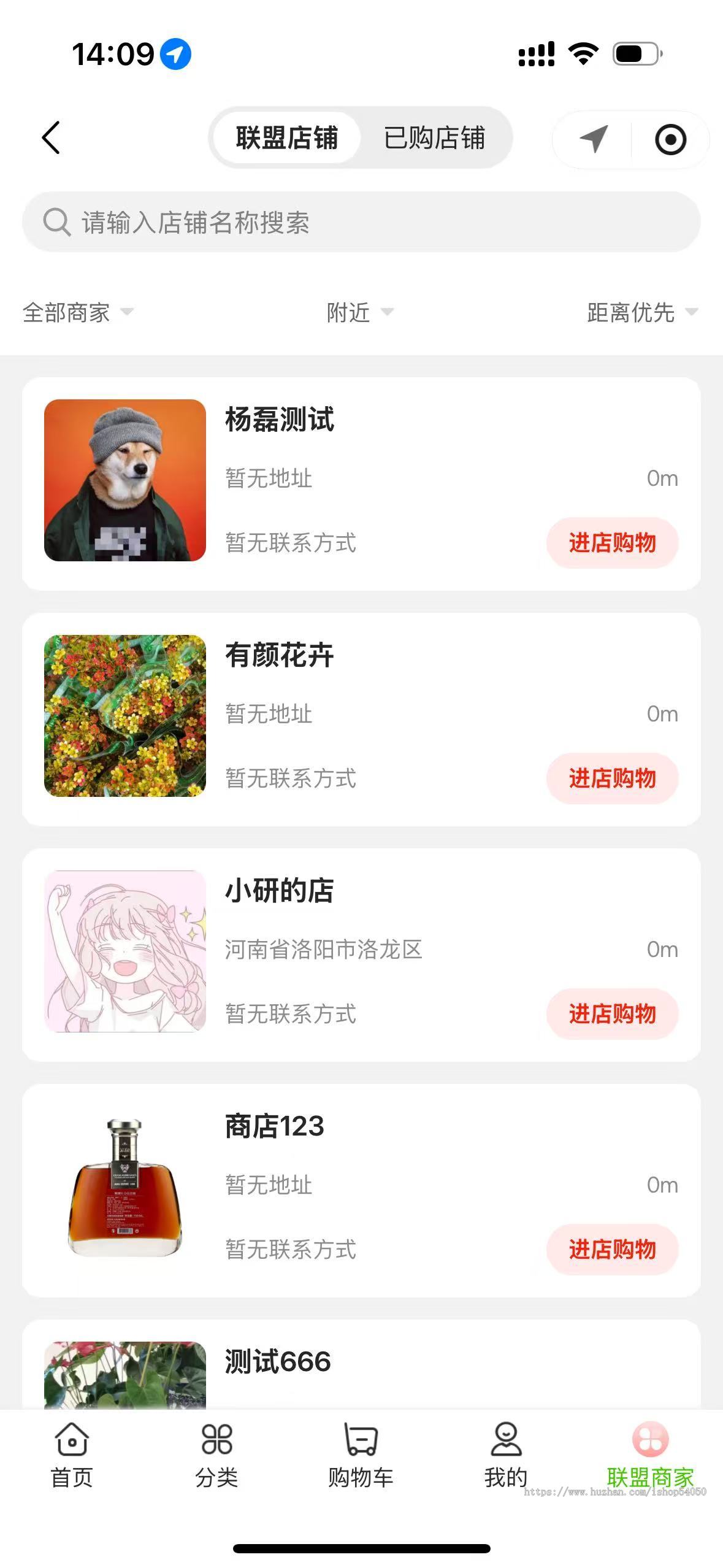The image size is (723, 1568).
Task: Tap the back arrow at top left
Action: point(52,139)
